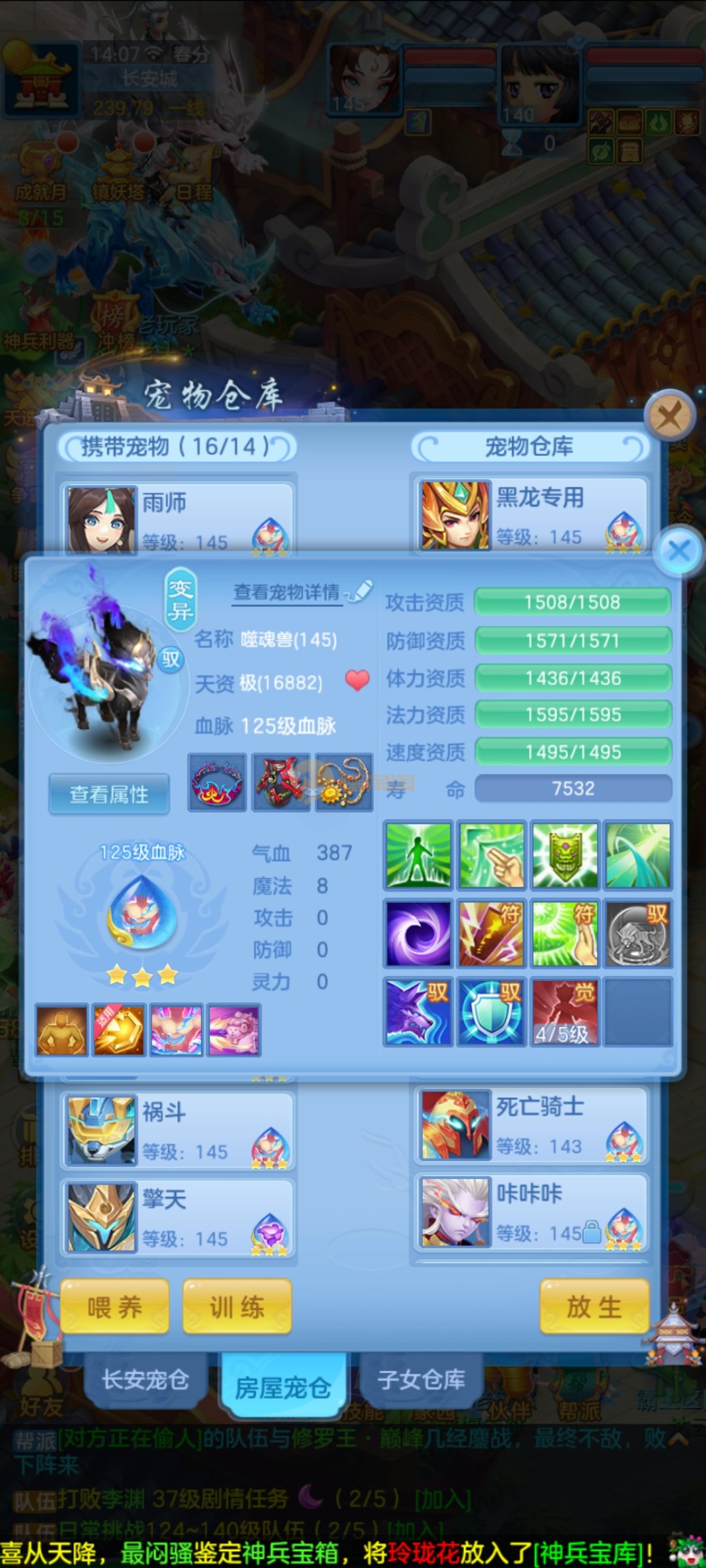
Task: Close the pet detail popup
Action: pyautogui.click(x=679, y=551)
